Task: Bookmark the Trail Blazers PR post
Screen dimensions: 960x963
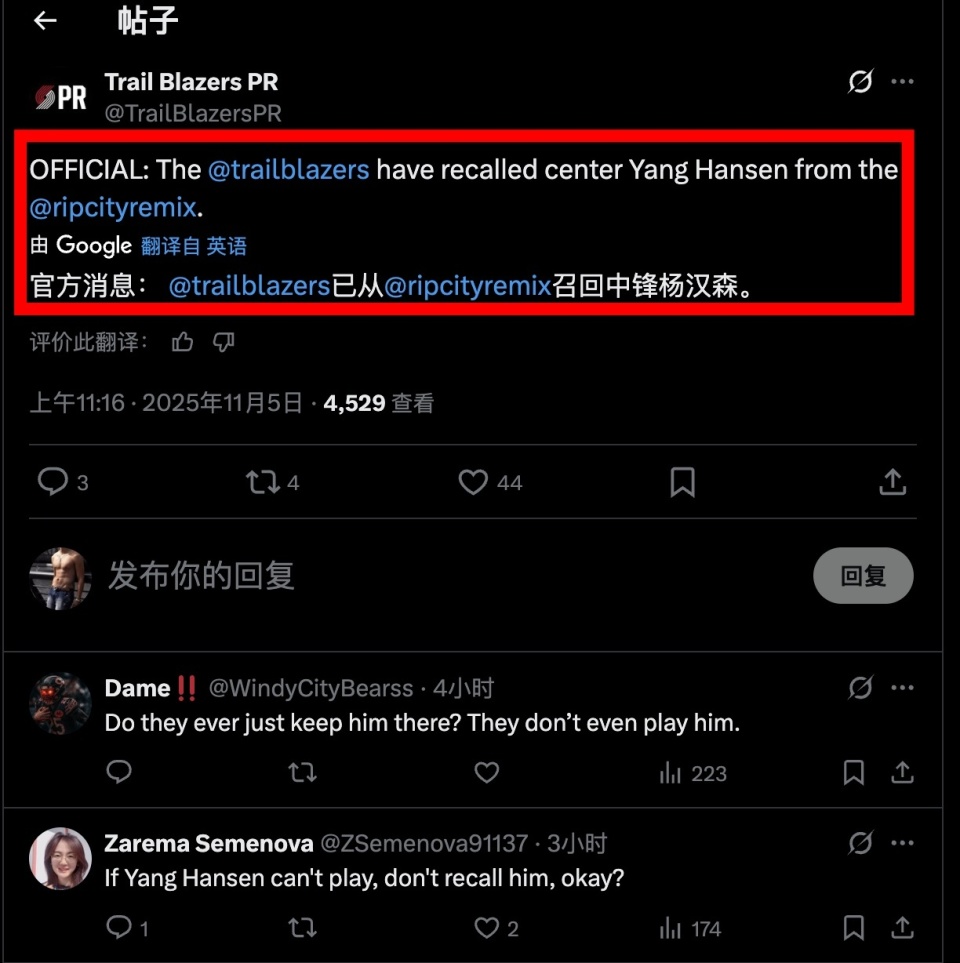Action: (x=682, y=482)
